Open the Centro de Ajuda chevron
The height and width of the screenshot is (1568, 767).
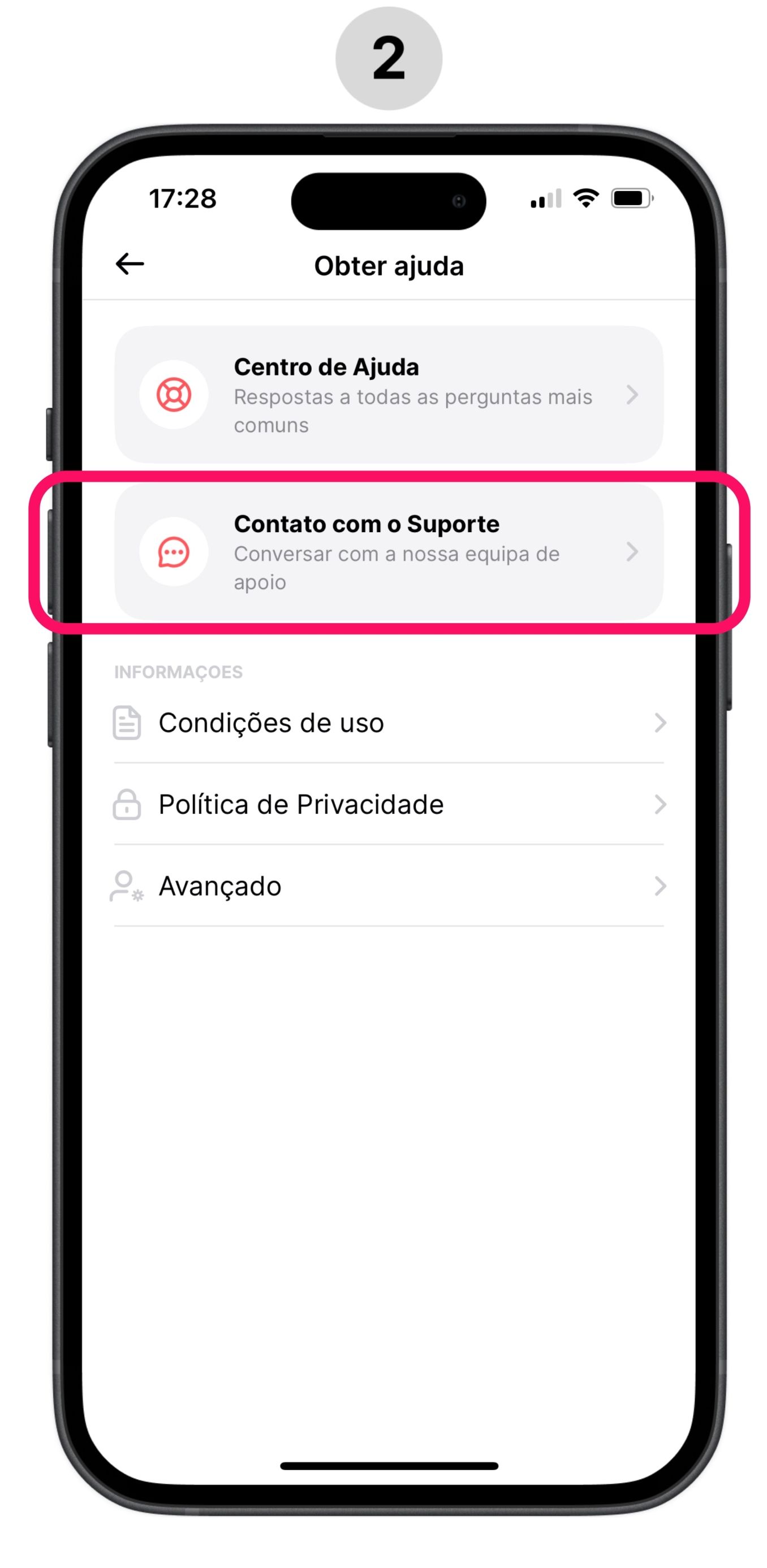tap(633, 396)
